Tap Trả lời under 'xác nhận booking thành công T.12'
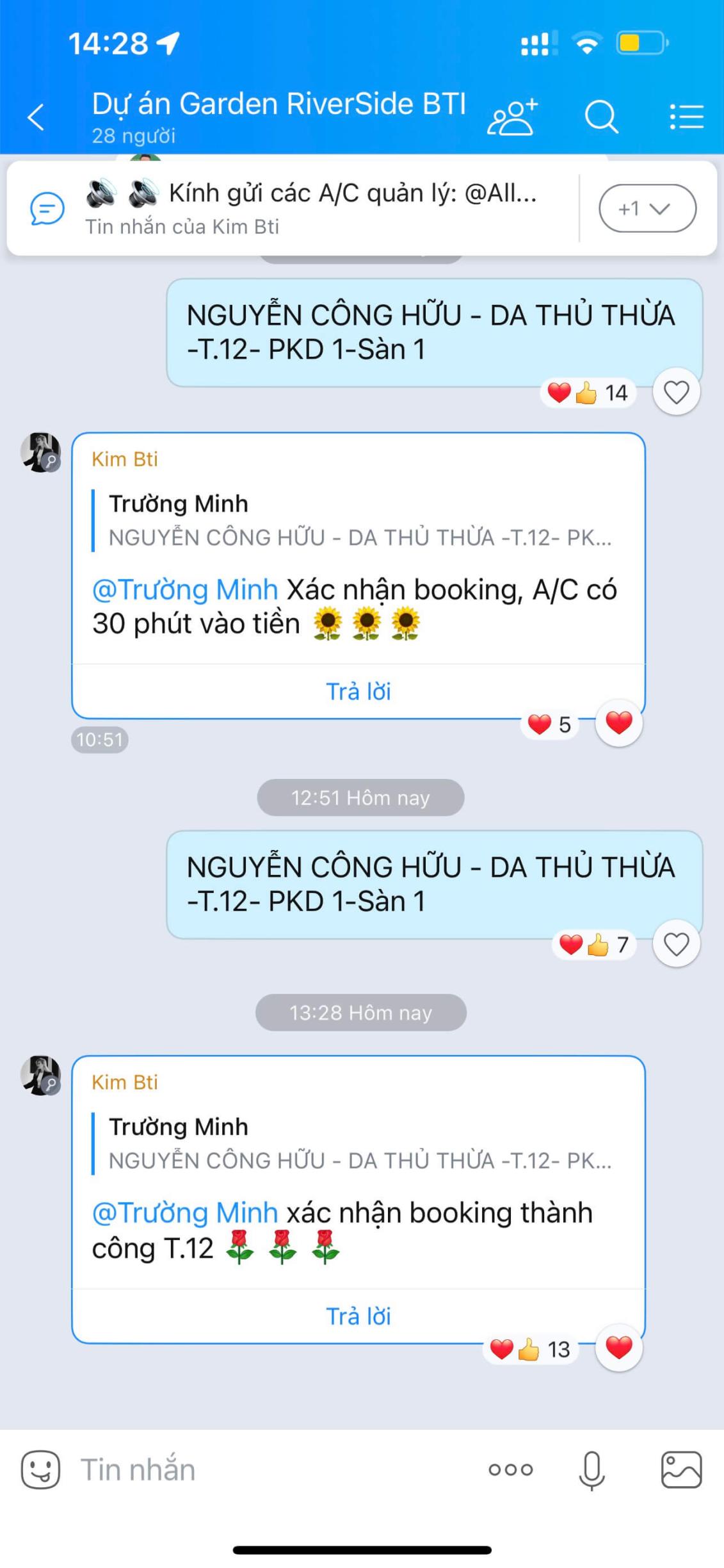 point(358,1316)
